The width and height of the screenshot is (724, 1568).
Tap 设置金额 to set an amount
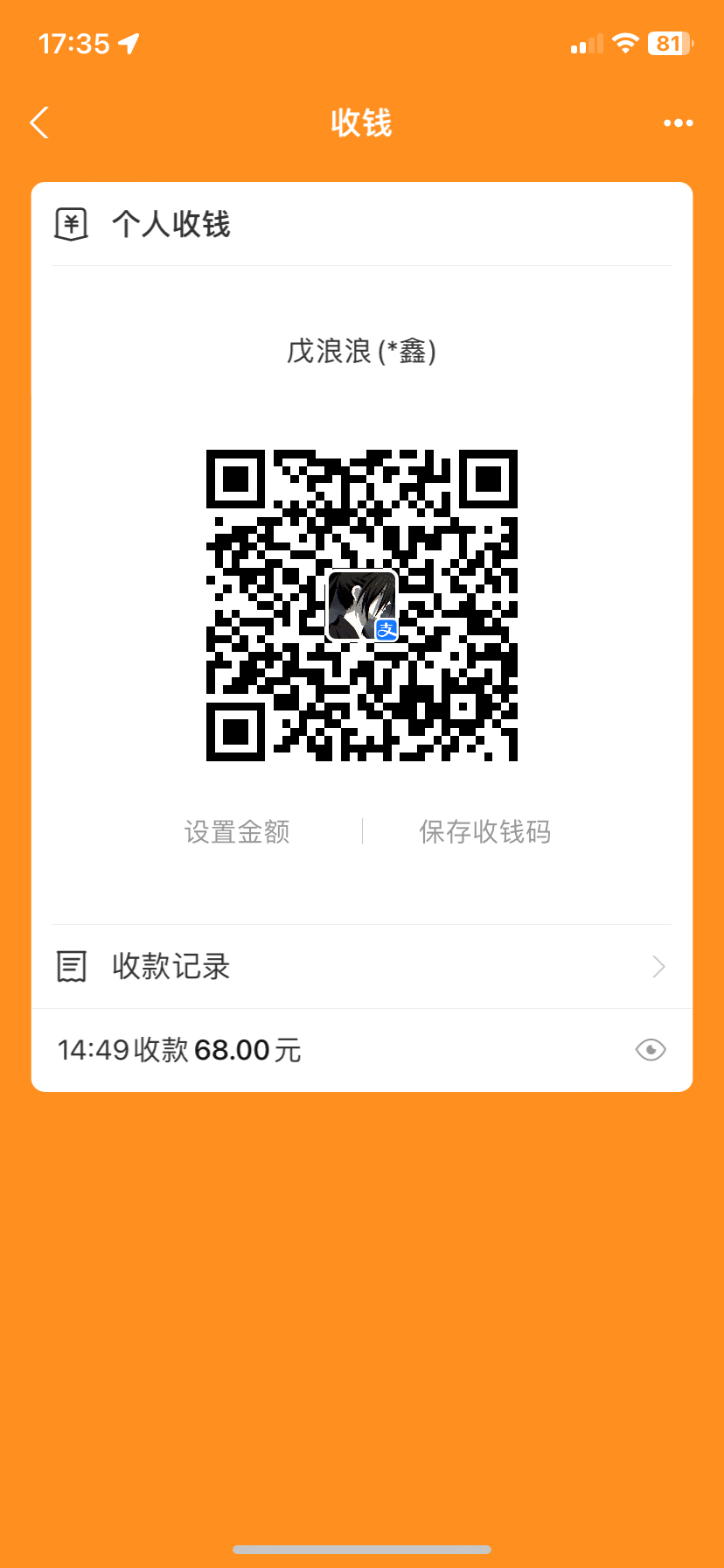point(237,831)
